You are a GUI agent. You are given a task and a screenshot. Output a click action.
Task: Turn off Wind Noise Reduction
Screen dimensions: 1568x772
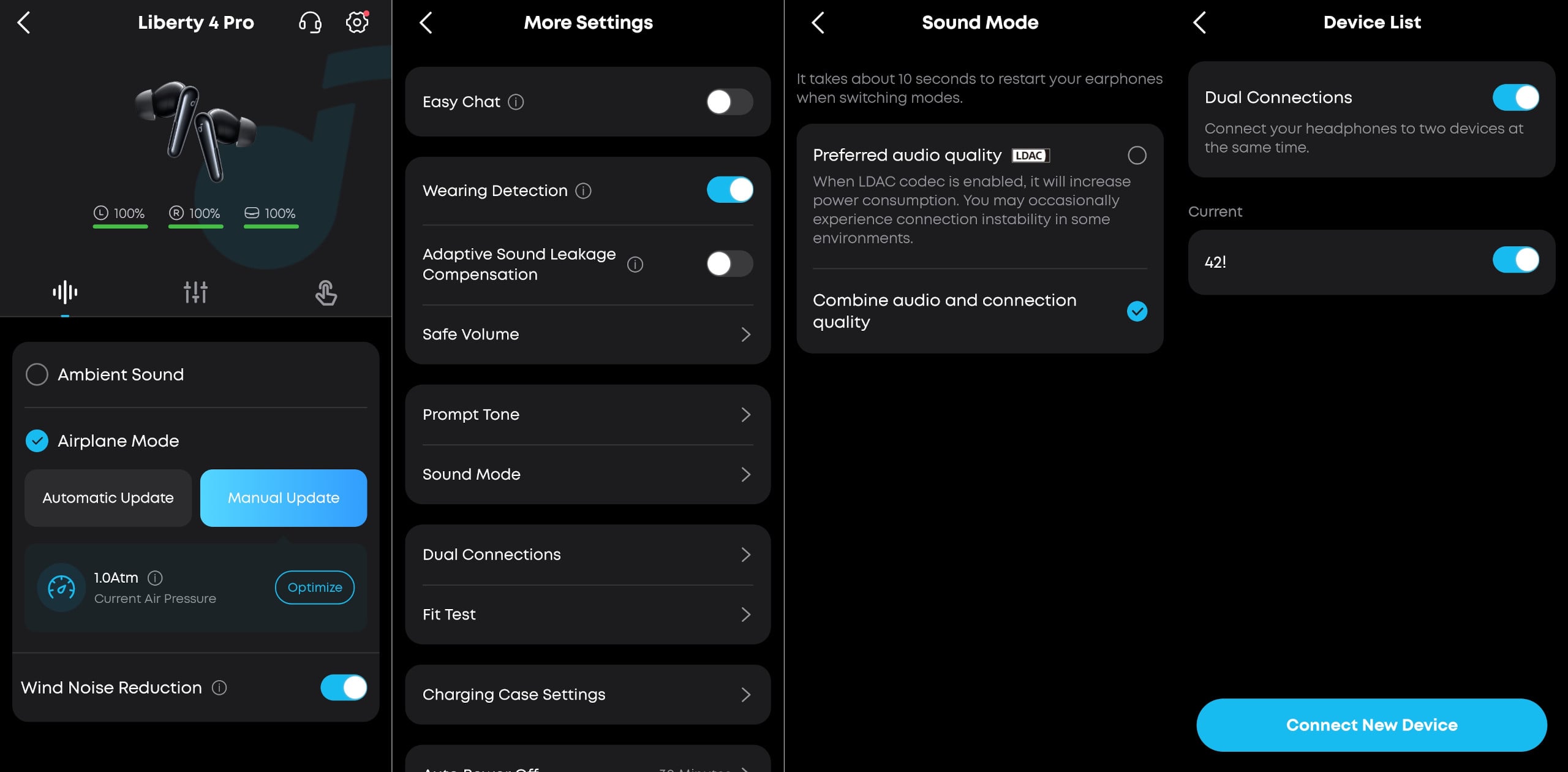click(x=343, y=687)
